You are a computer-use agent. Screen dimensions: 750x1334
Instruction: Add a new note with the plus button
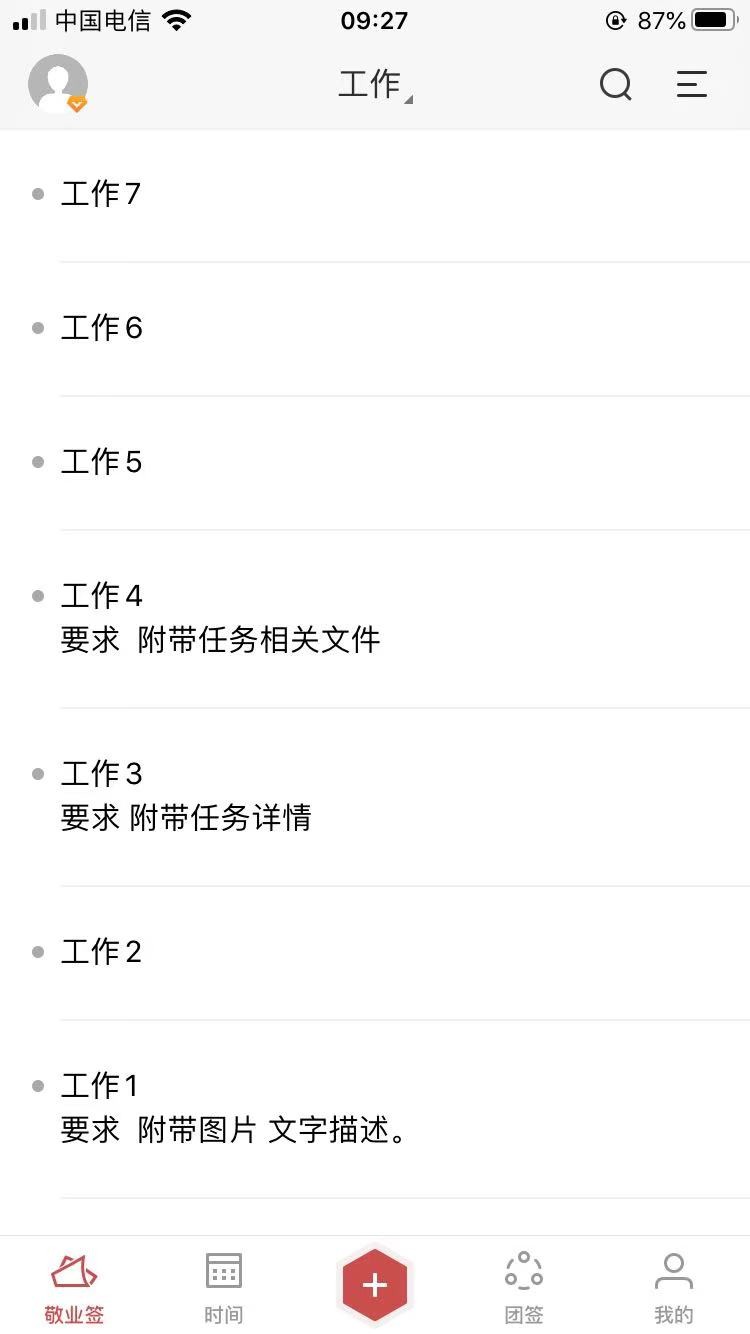click(x=375, y=1285)
